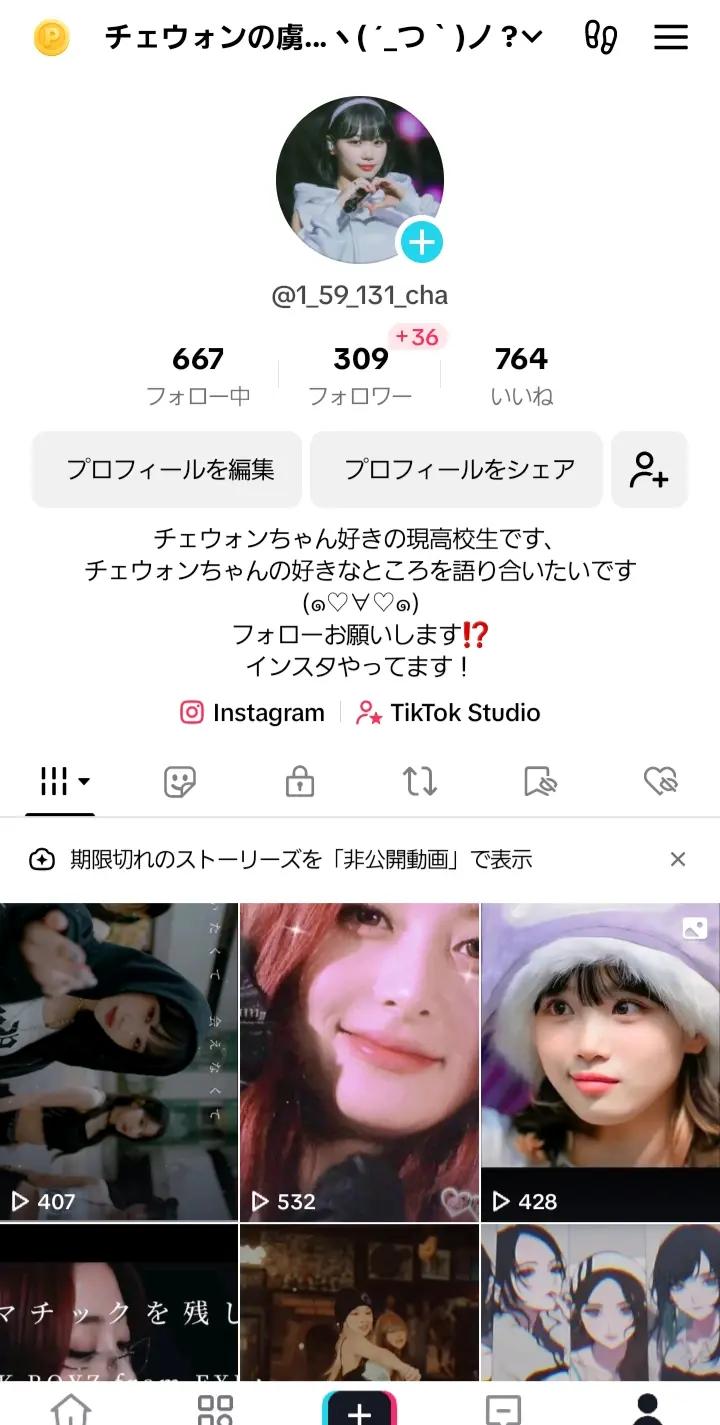Open the footprints profile views icon
This screenshot has width=720, height=1425.
click(600, 38)
